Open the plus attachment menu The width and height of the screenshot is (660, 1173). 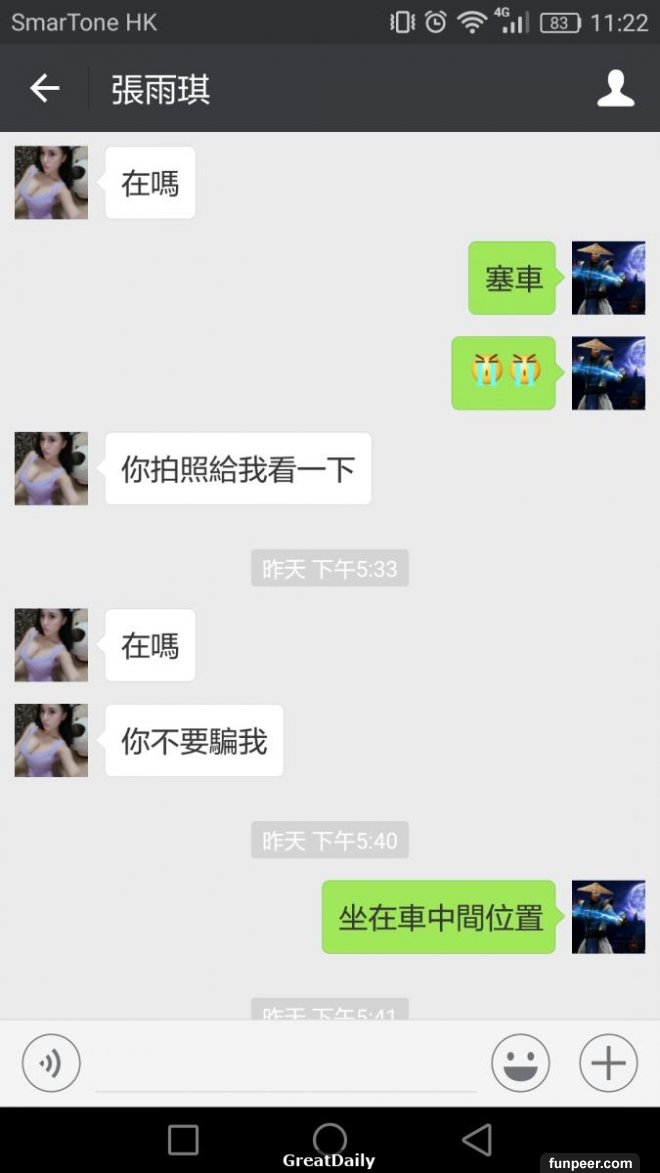click(x=608, y=1063)
